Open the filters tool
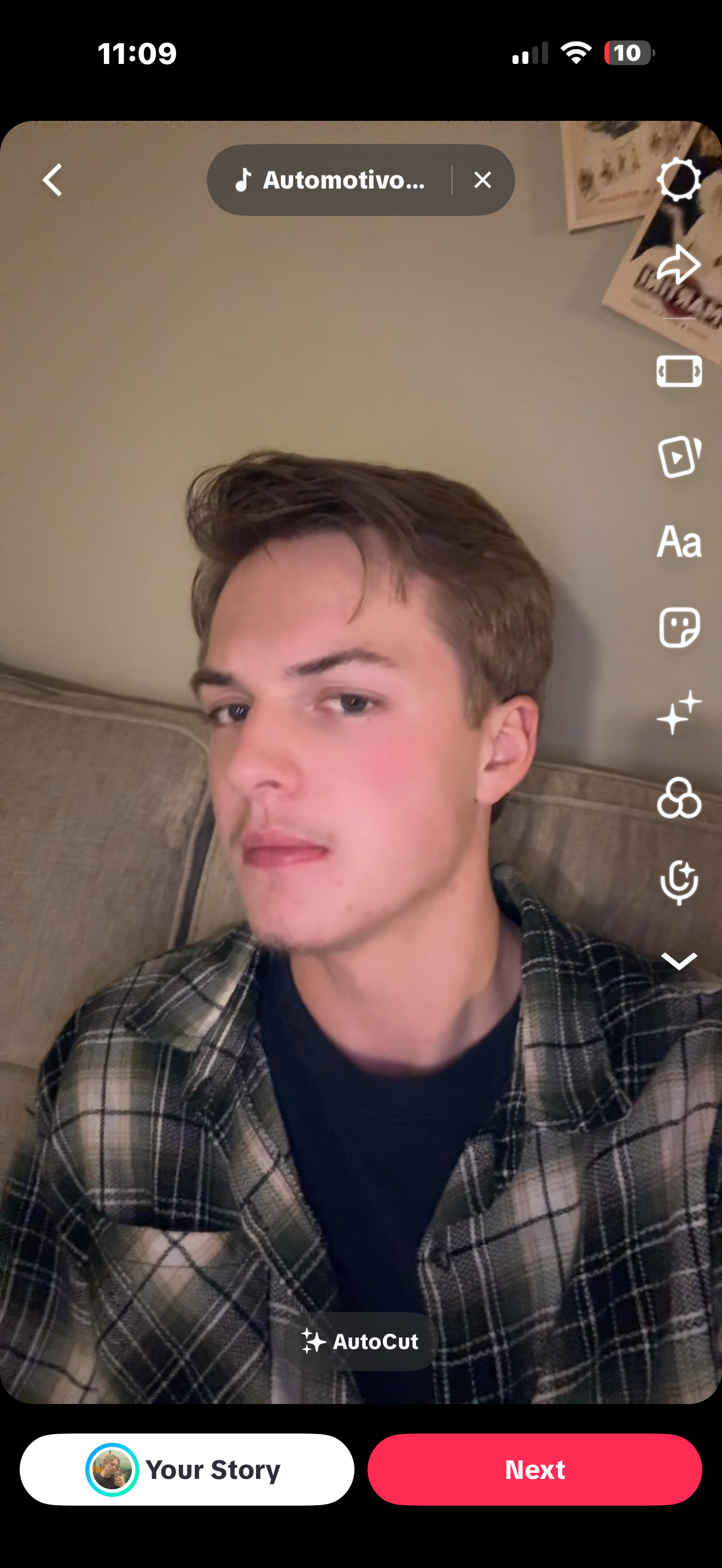 679,798
